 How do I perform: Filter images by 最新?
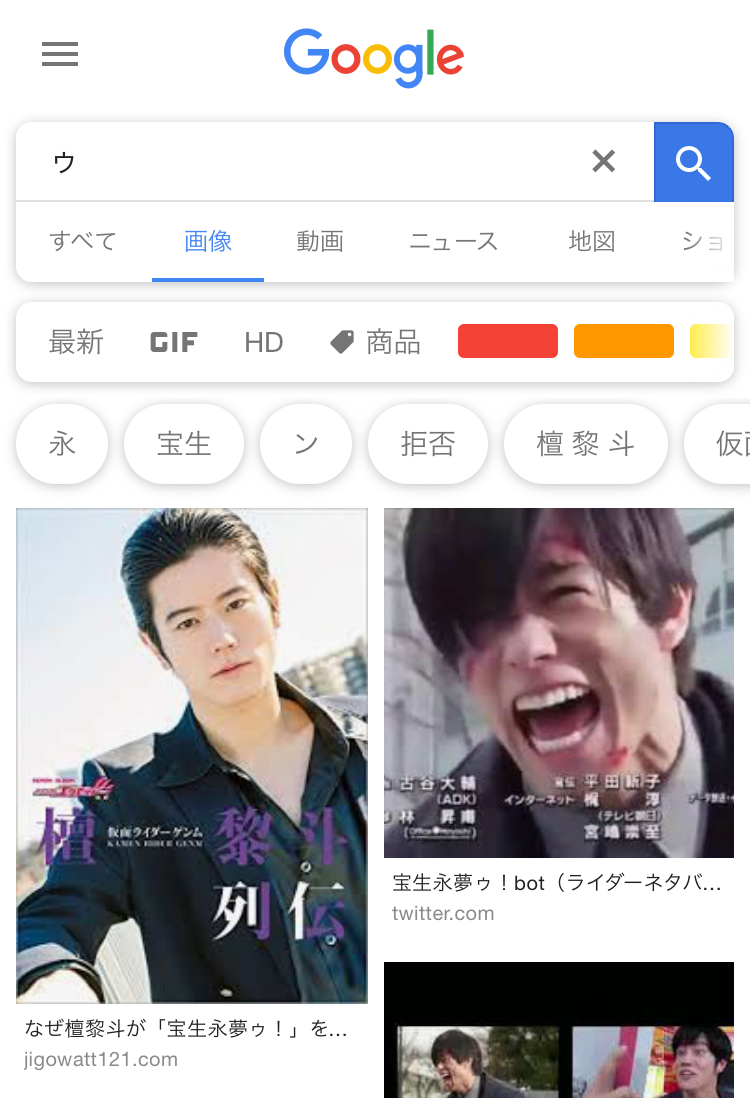click(76, 342)
